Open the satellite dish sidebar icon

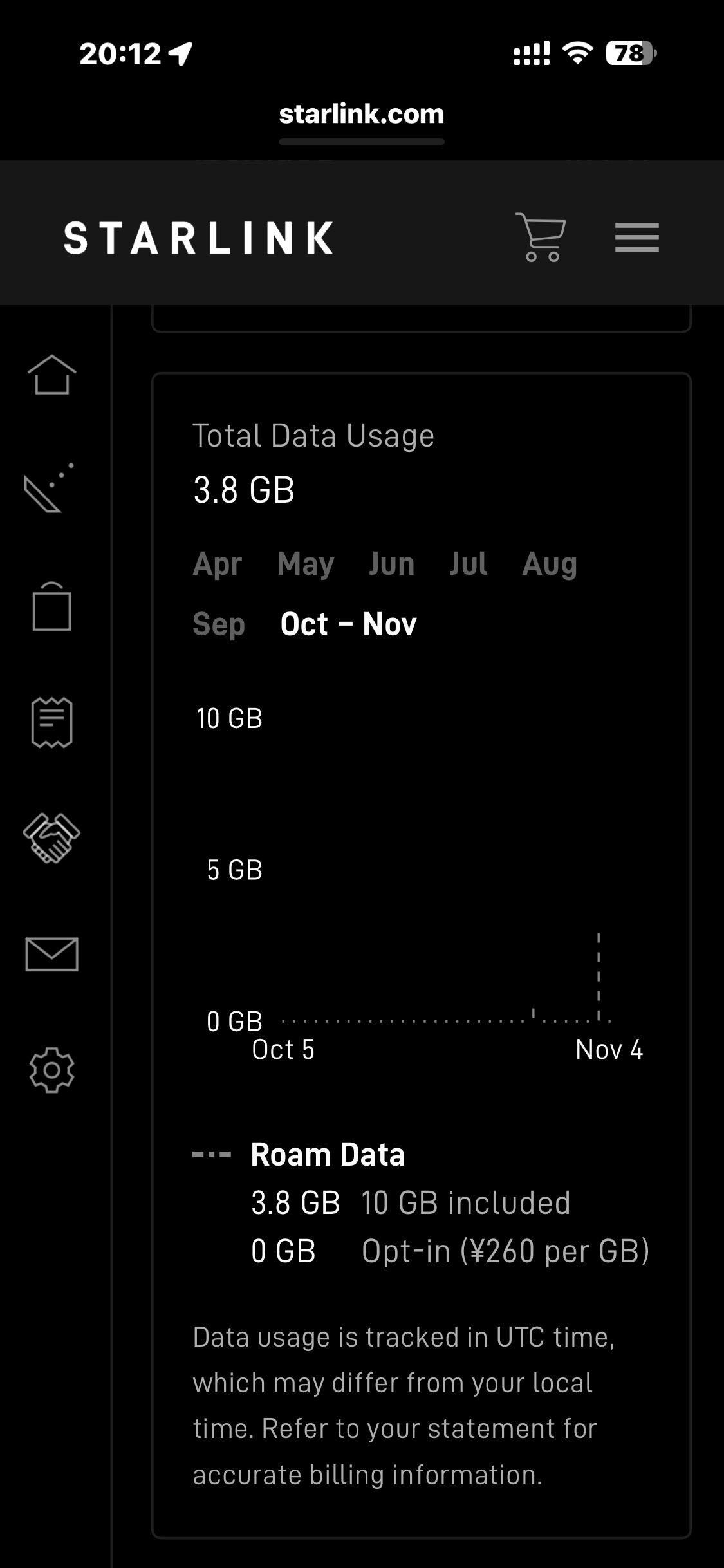tap(49, 488)
